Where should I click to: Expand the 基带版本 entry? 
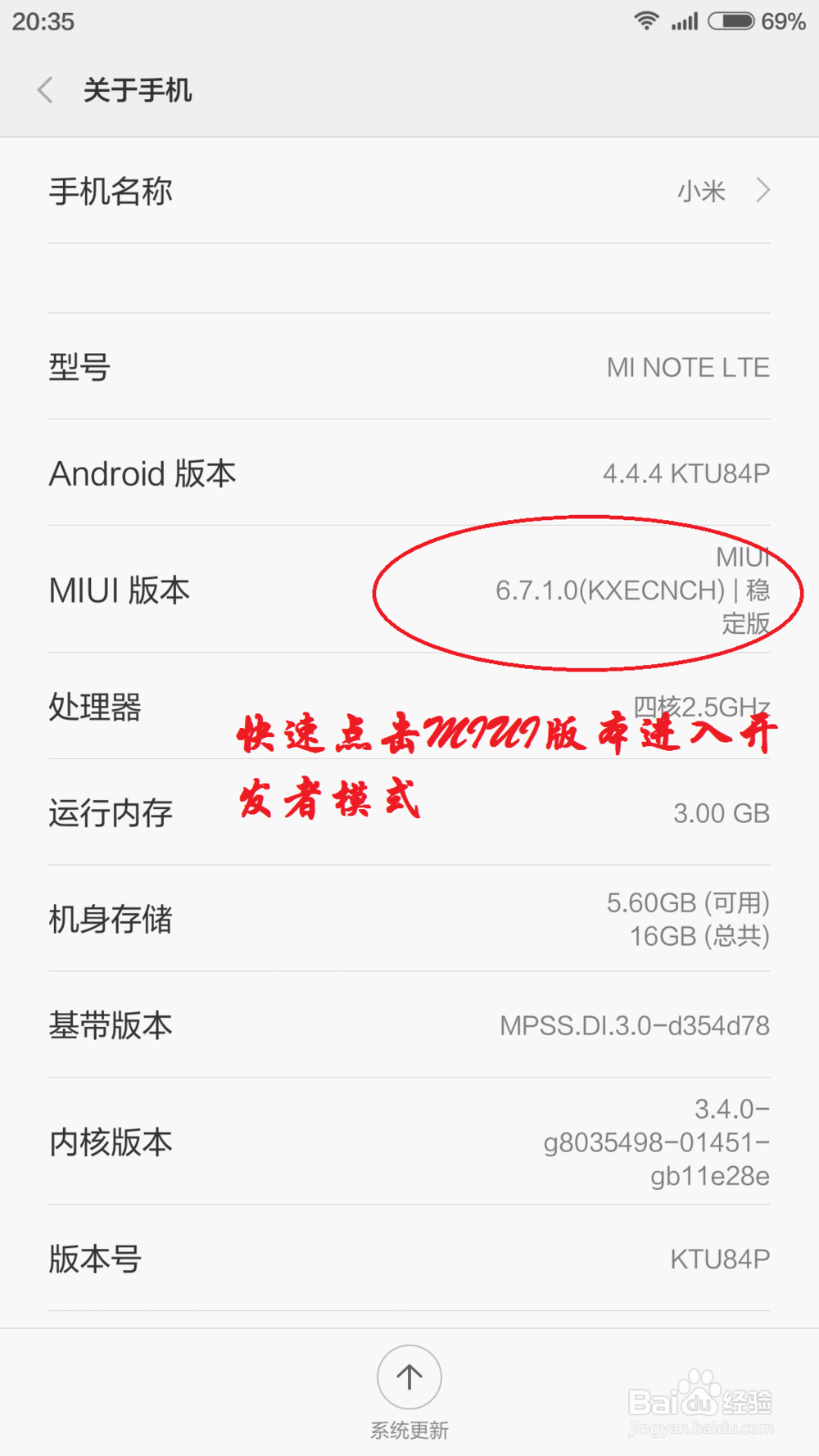409,1024
